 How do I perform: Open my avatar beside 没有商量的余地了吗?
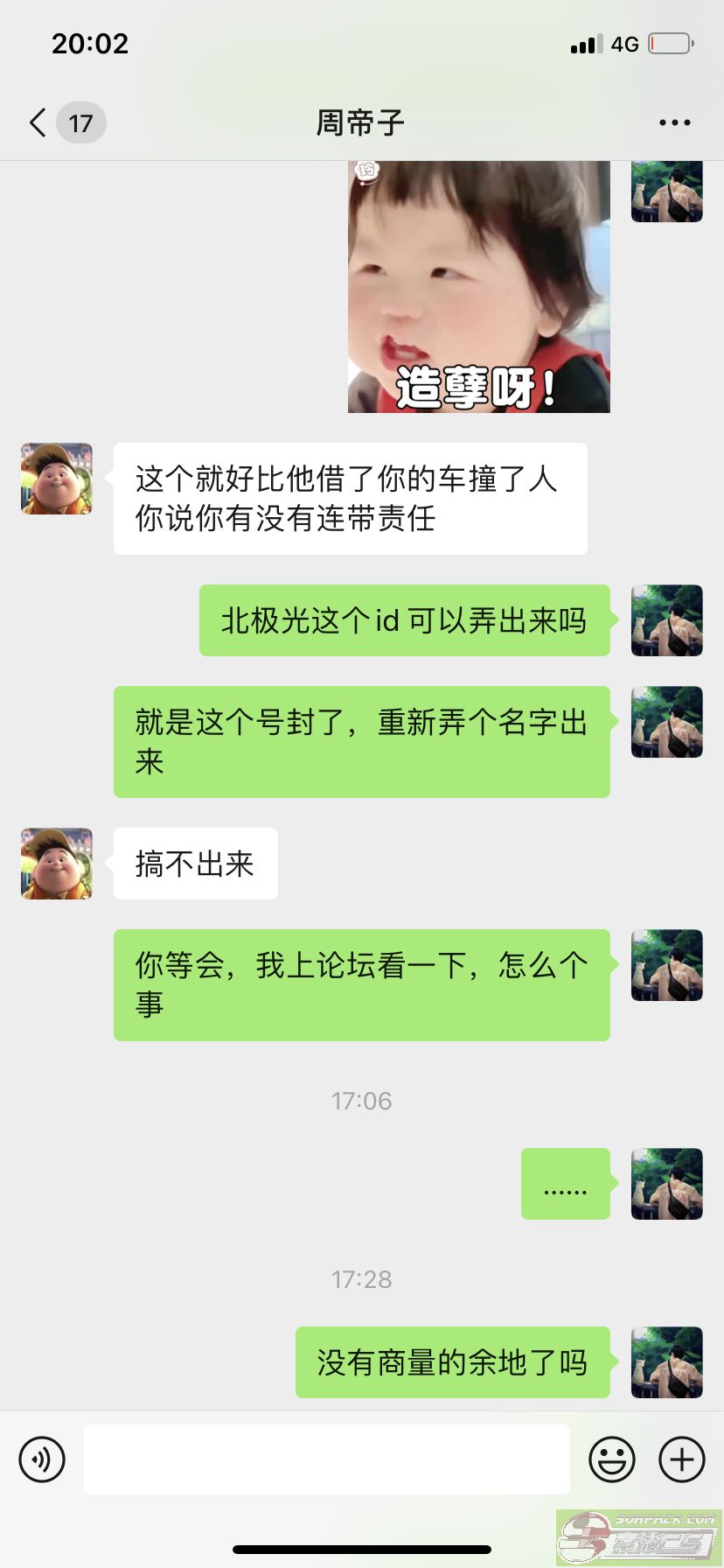(666, 1361)
